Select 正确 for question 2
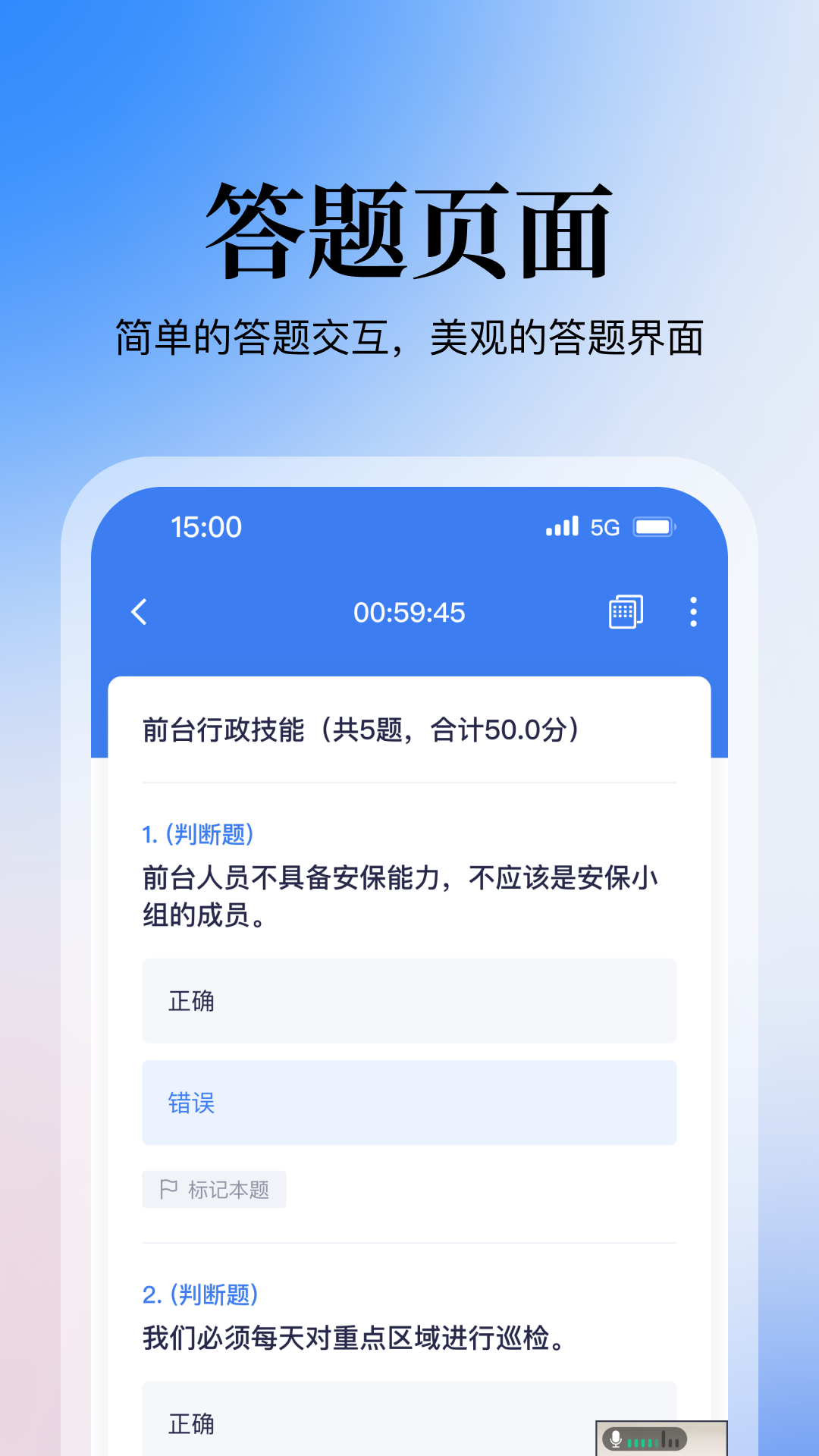Image resolution: width=819 pixels, height=1456 pixels. point(409,1424)
